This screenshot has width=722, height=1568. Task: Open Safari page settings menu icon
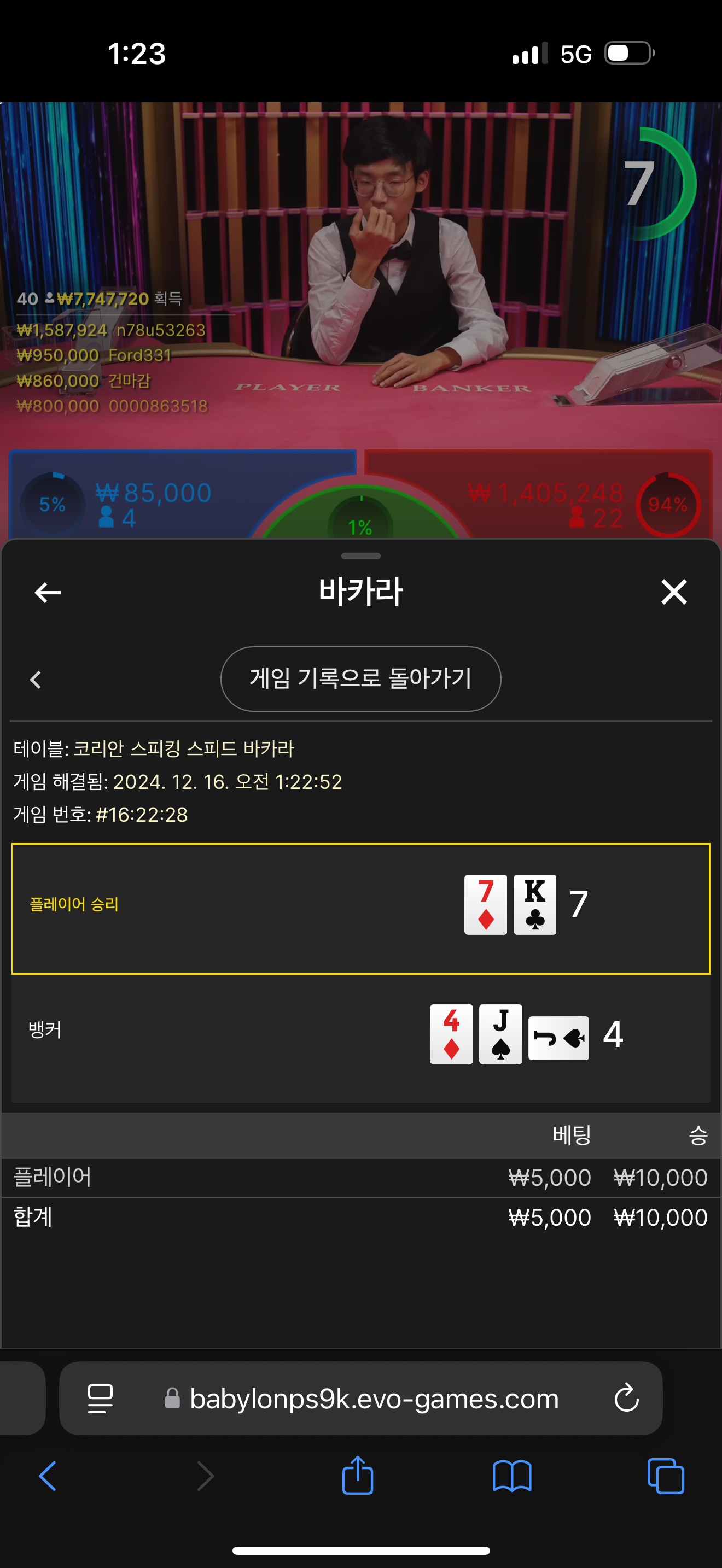pos(100,1398)
